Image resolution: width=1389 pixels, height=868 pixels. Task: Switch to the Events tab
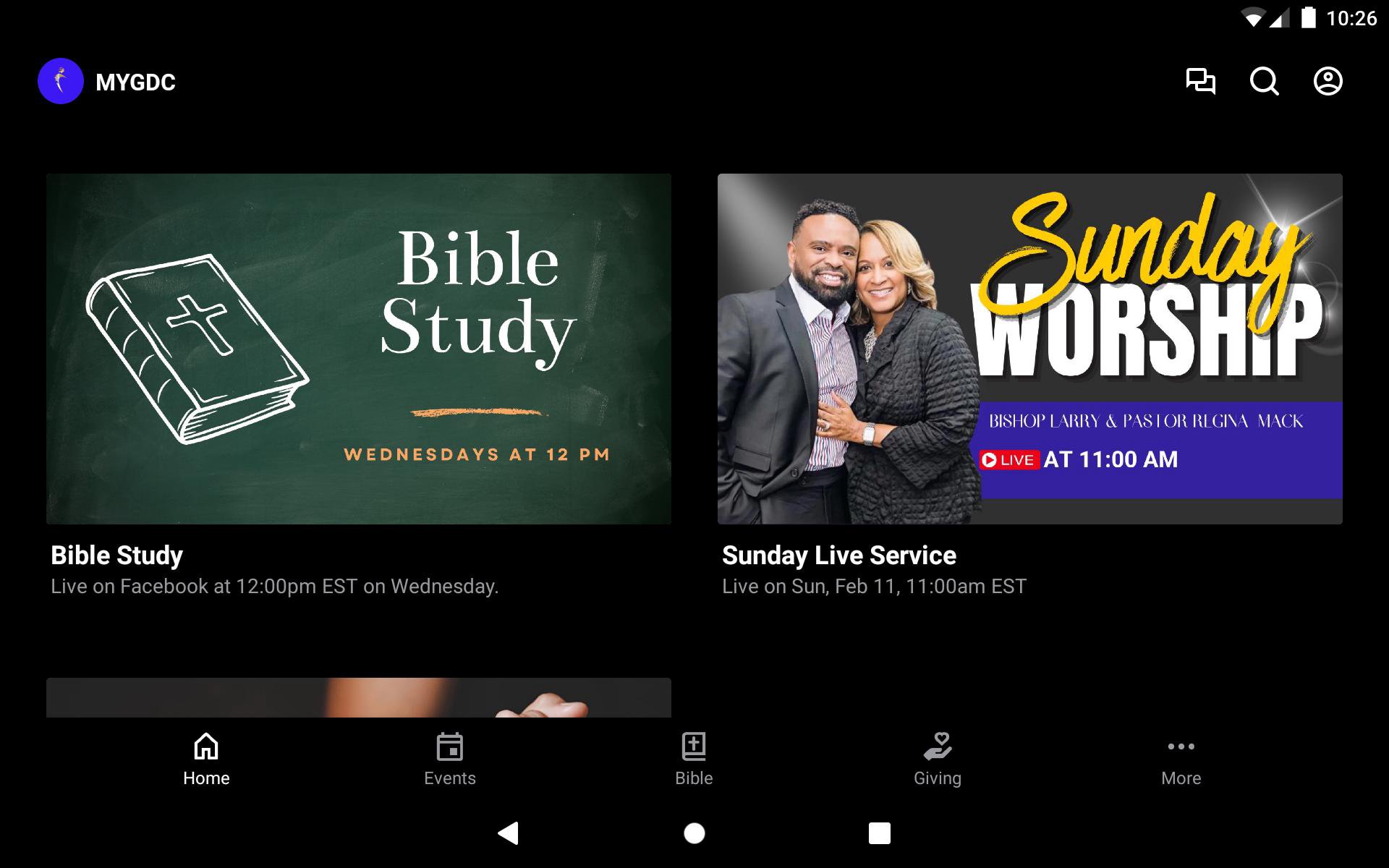tap(449, 759)
